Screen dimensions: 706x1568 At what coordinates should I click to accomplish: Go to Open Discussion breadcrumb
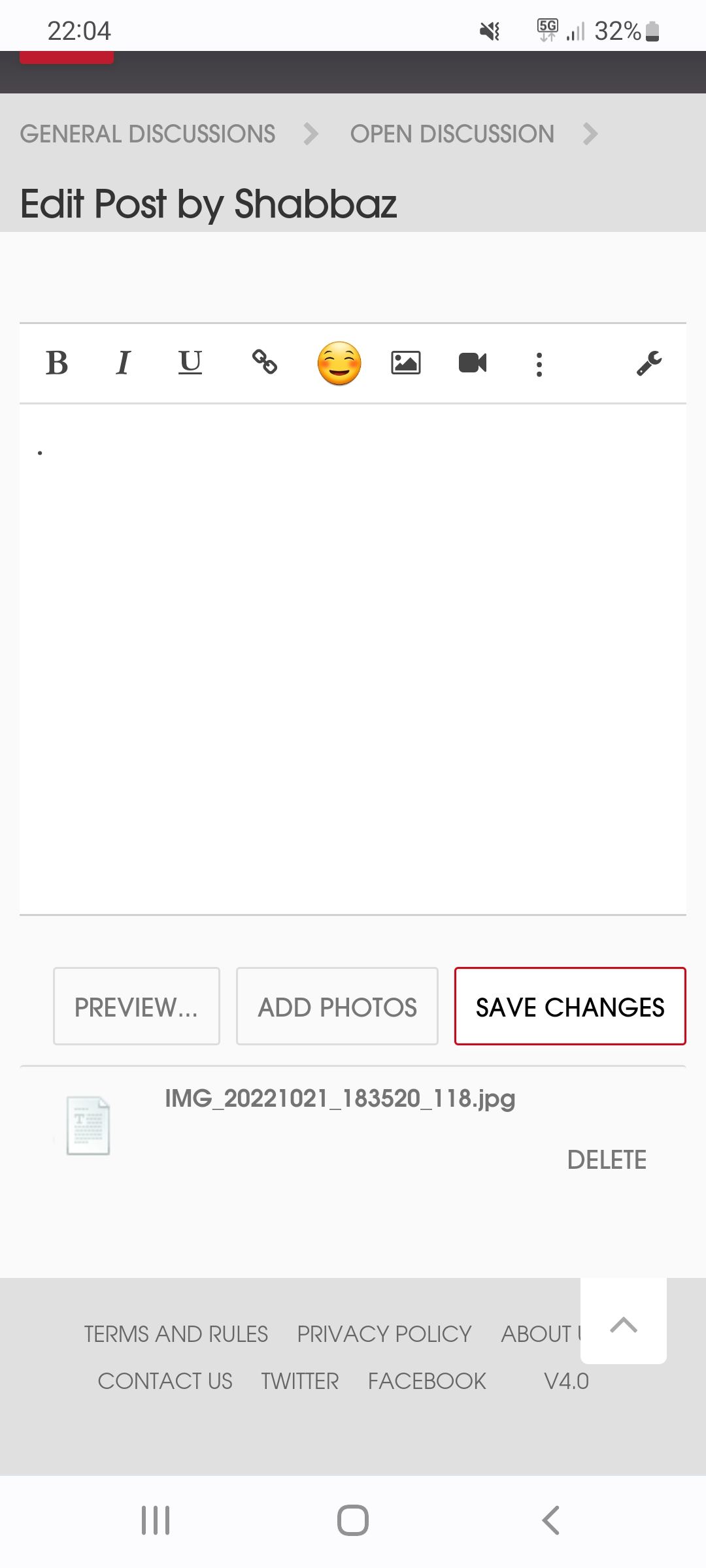(452, 134)
